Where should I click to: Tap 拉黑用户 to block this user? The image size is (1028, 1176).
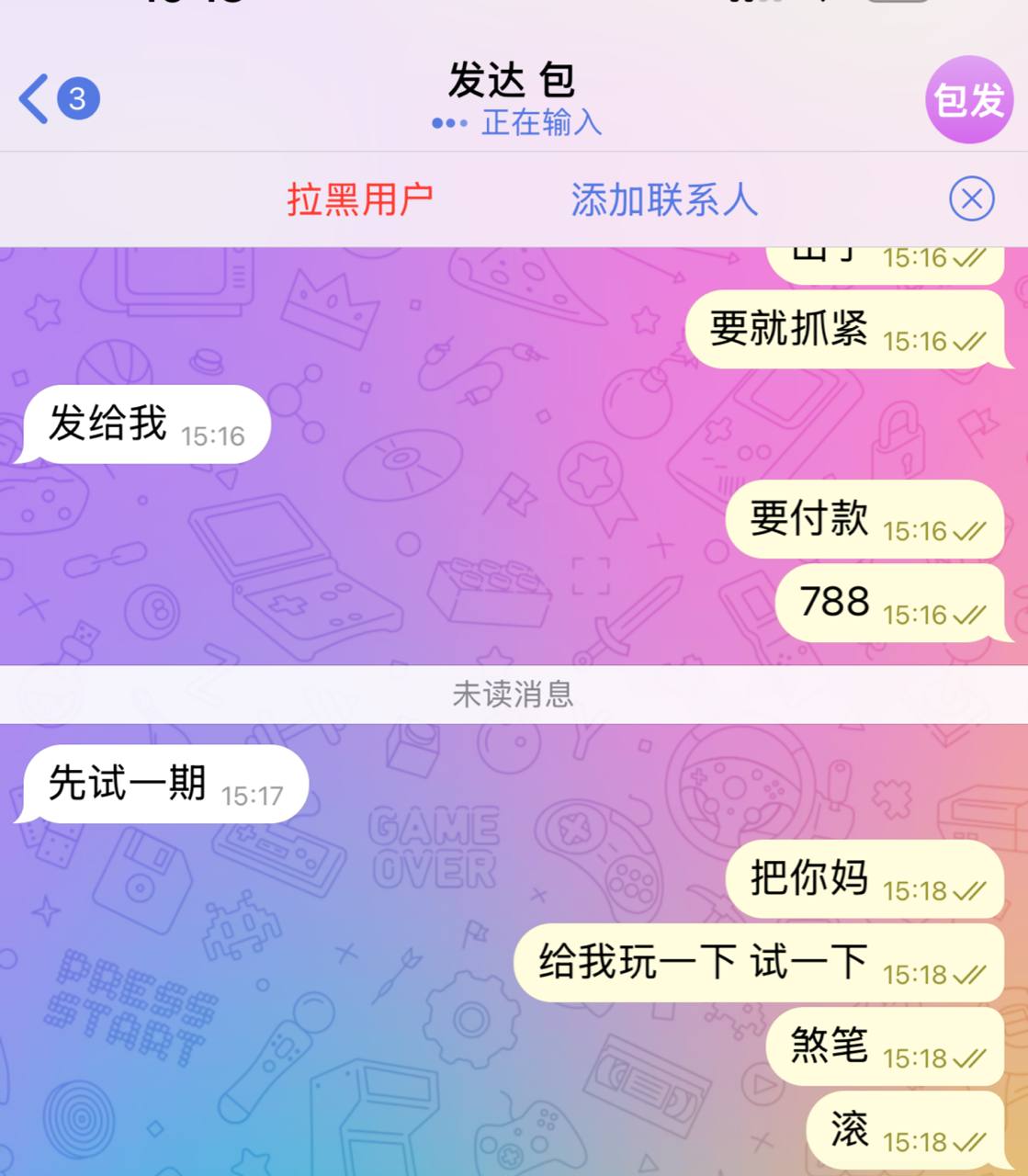pyautogui.click(x=359, y=199)
